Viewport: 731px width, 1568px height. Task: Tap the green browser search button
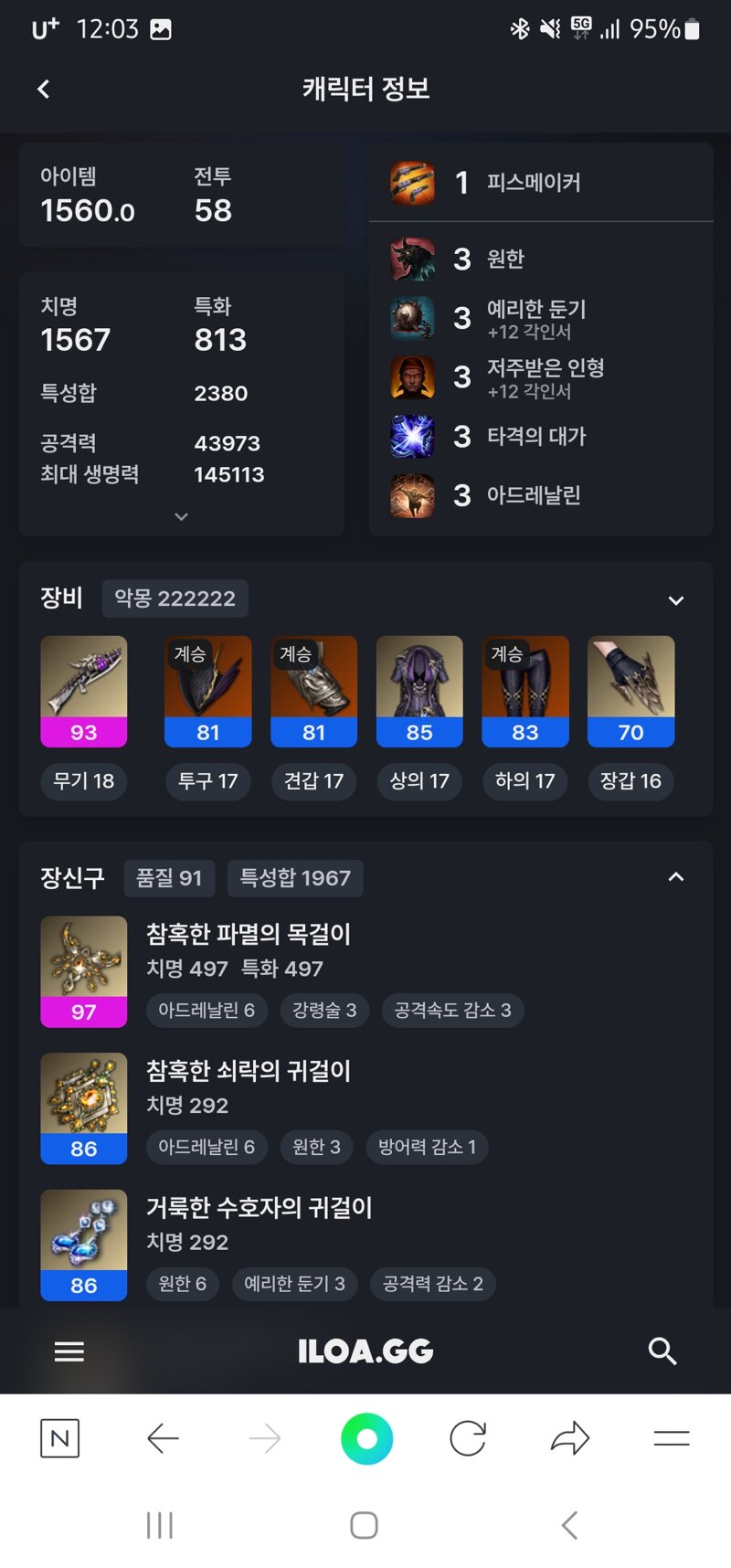pyautogui.click(x=366, y=1439)
